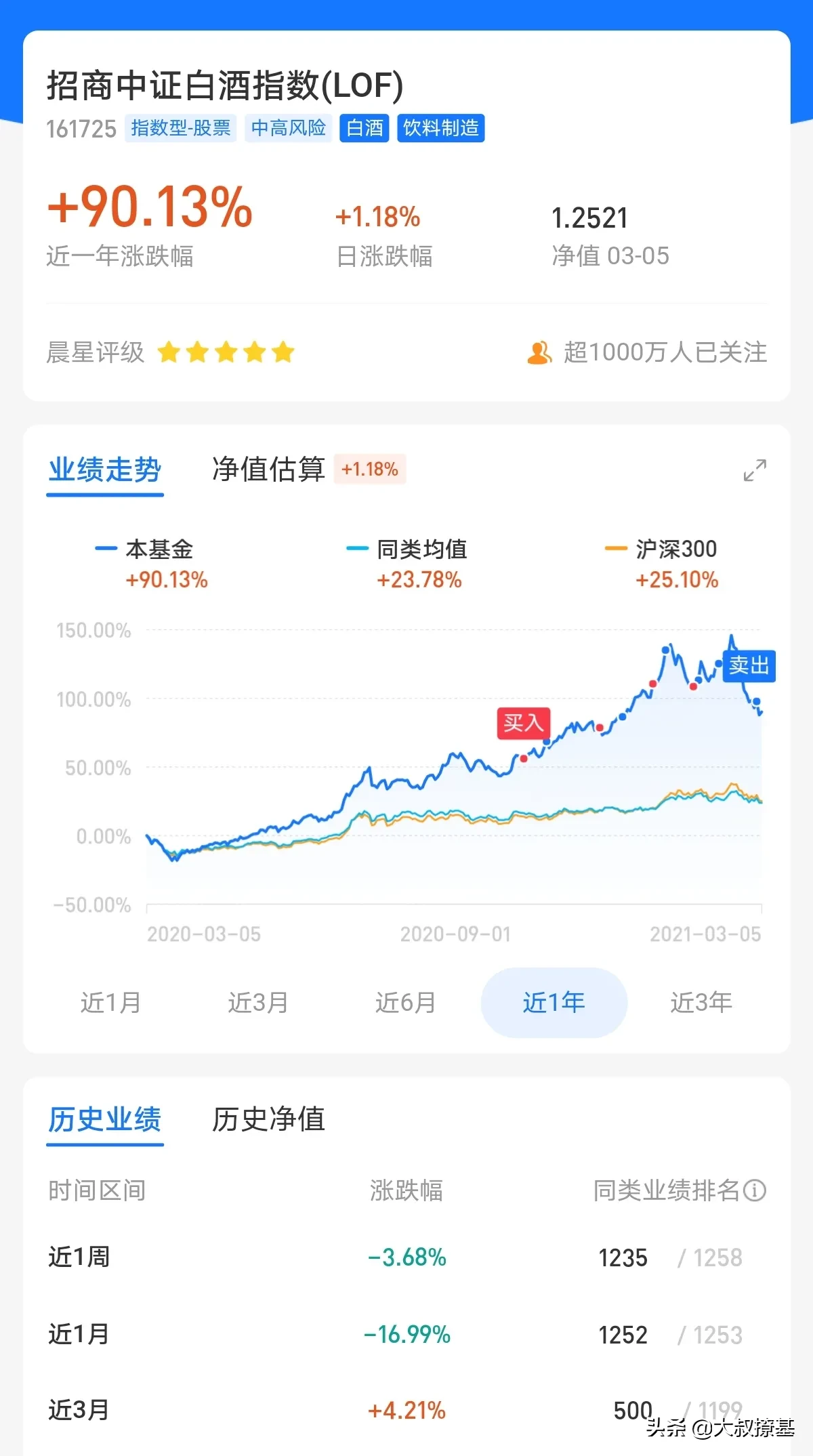The image size is (813, 1456).
Task: Select the 近1年 chart range
Action: 554,1002
